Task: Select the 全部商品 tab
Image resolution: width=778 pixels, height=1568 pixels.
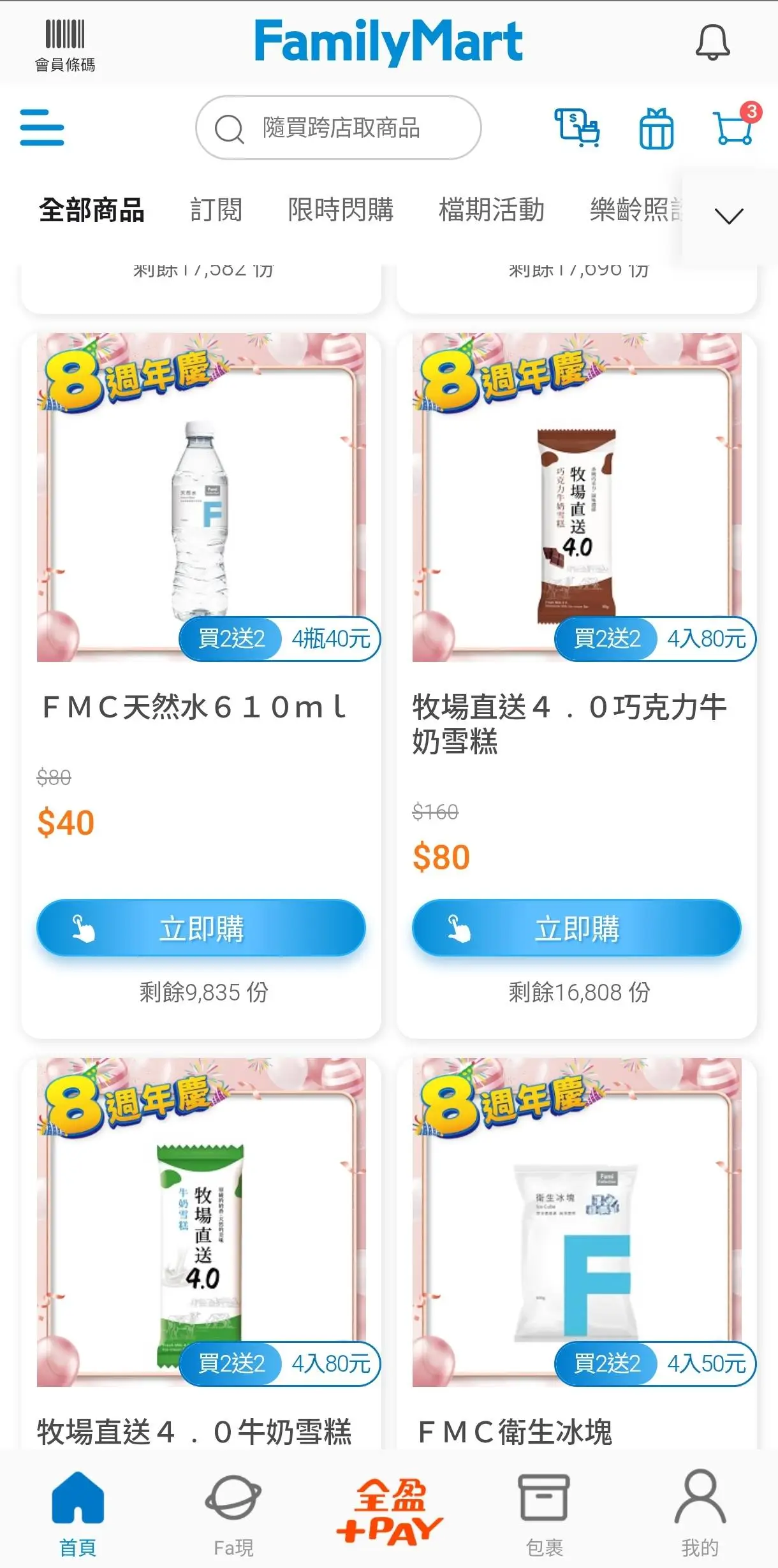Action: [92, 210]
